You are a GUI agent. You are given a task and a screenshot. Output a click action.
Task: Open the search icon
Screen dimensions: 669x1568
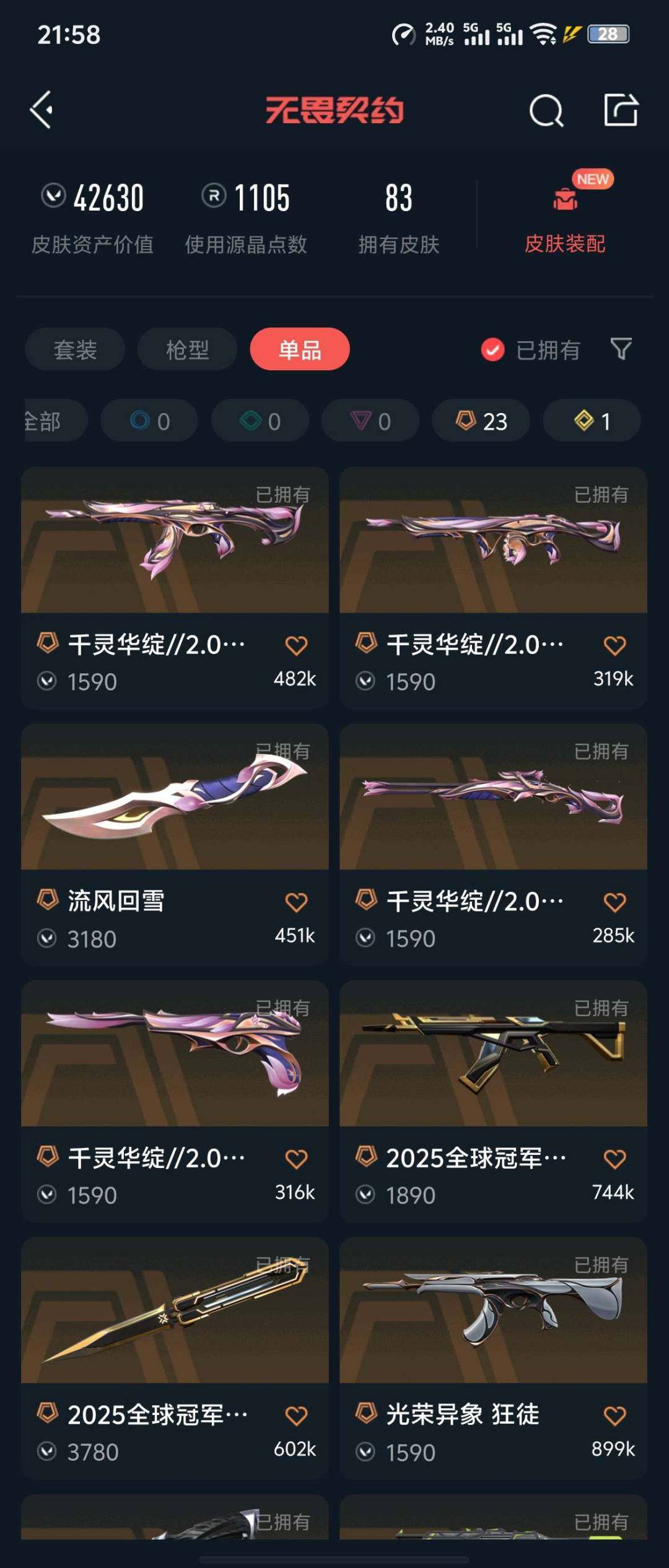pyautogui.click(x=546, y=111)
